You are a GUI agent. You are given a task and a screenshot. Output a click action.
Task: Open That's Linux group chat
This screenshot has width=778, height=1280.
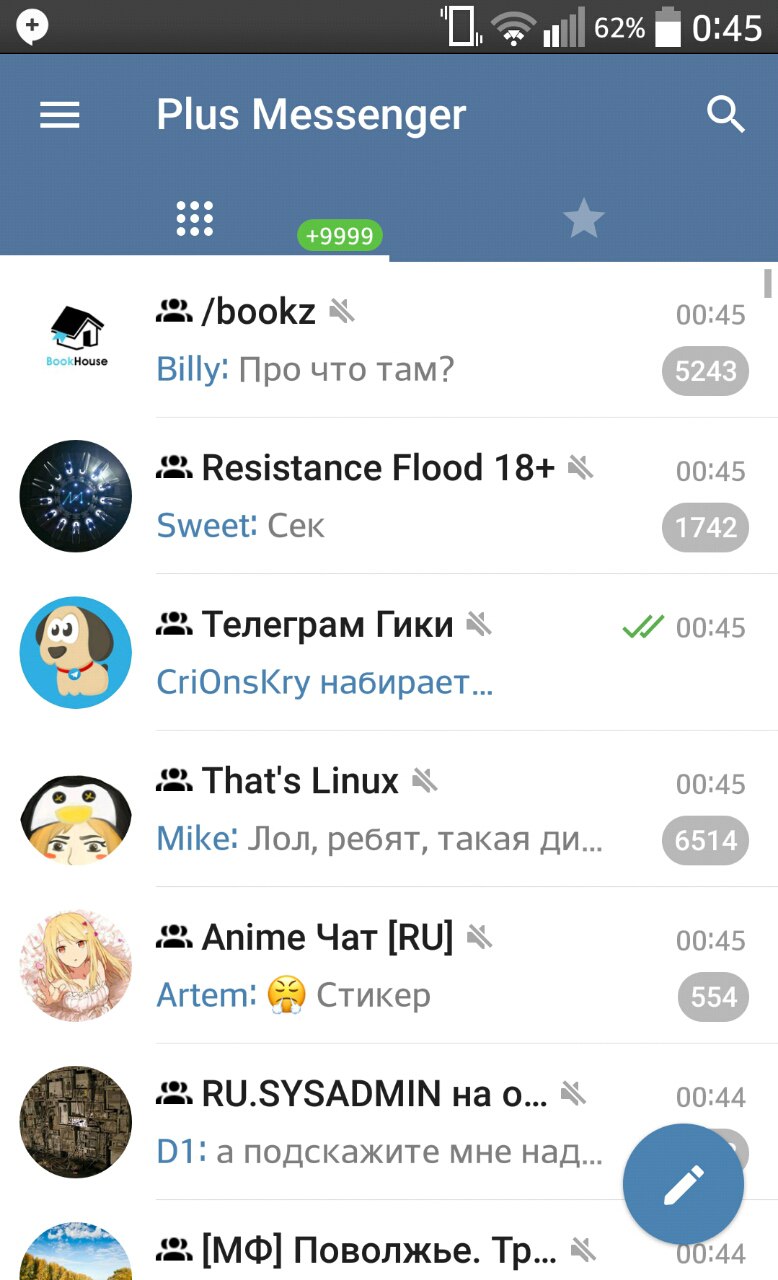tap(400, 809)
